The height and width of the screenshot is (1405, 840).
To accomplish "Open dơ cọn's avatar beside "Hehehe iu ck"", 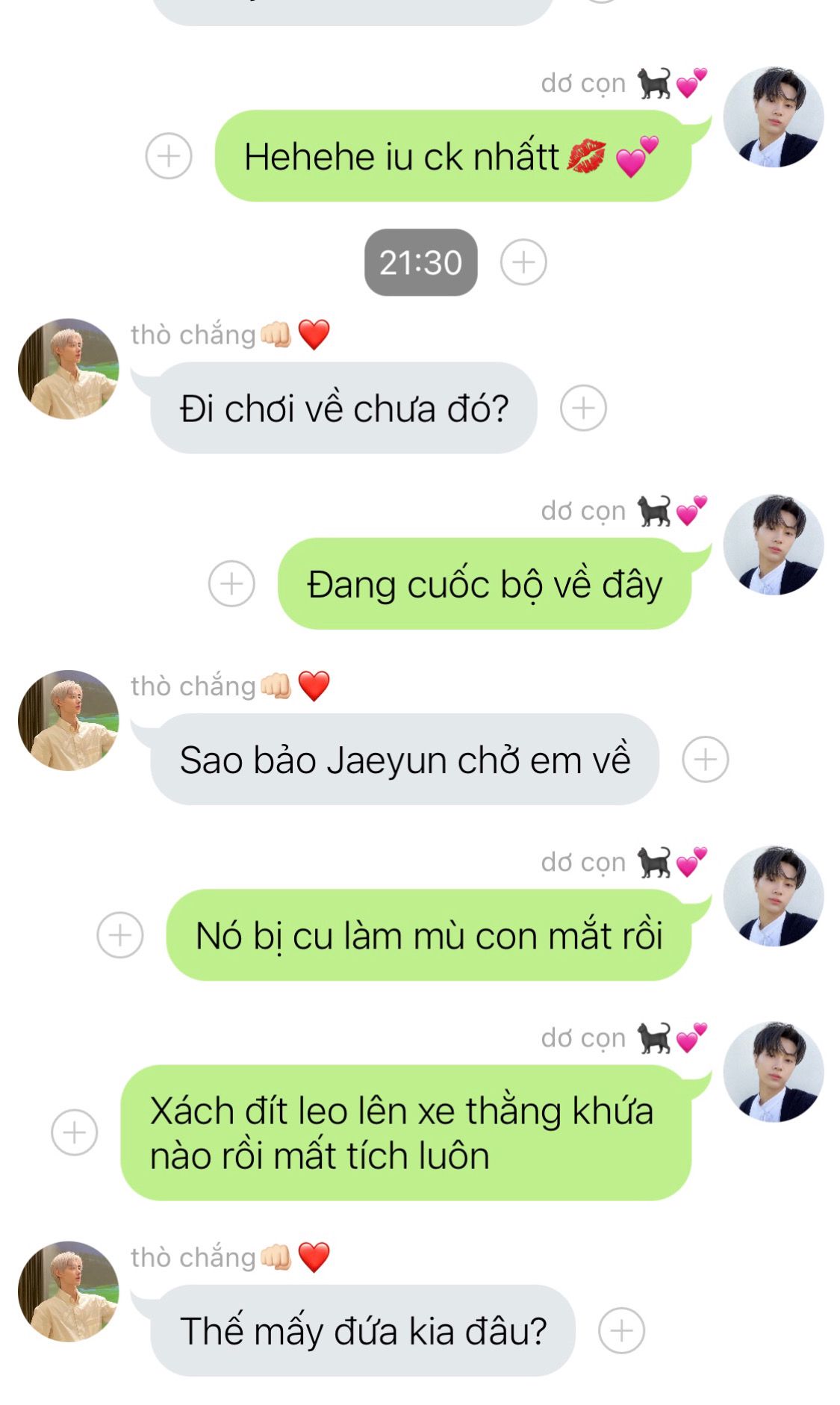I will (x=773, y=117).
